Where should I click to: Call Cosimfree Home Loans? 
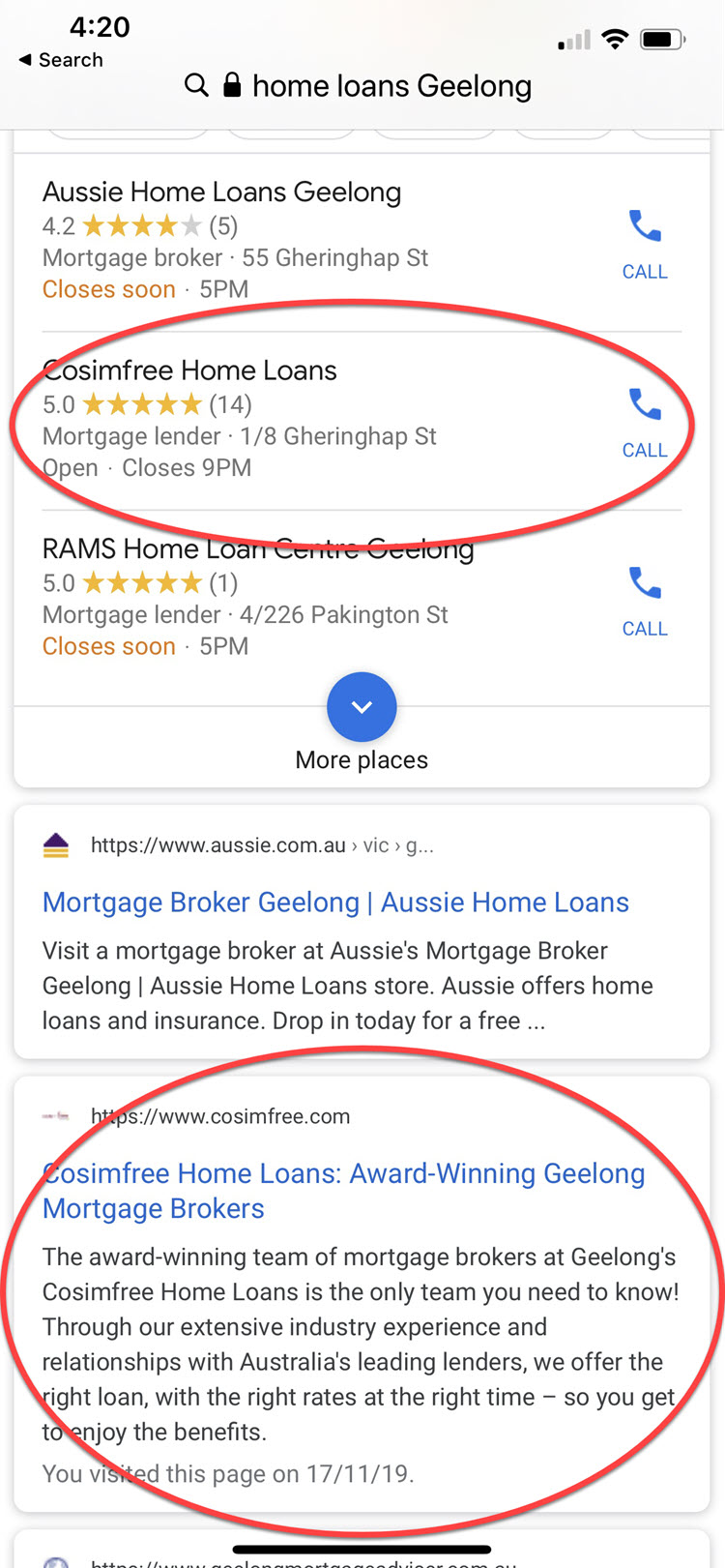[x=645, y=423]
